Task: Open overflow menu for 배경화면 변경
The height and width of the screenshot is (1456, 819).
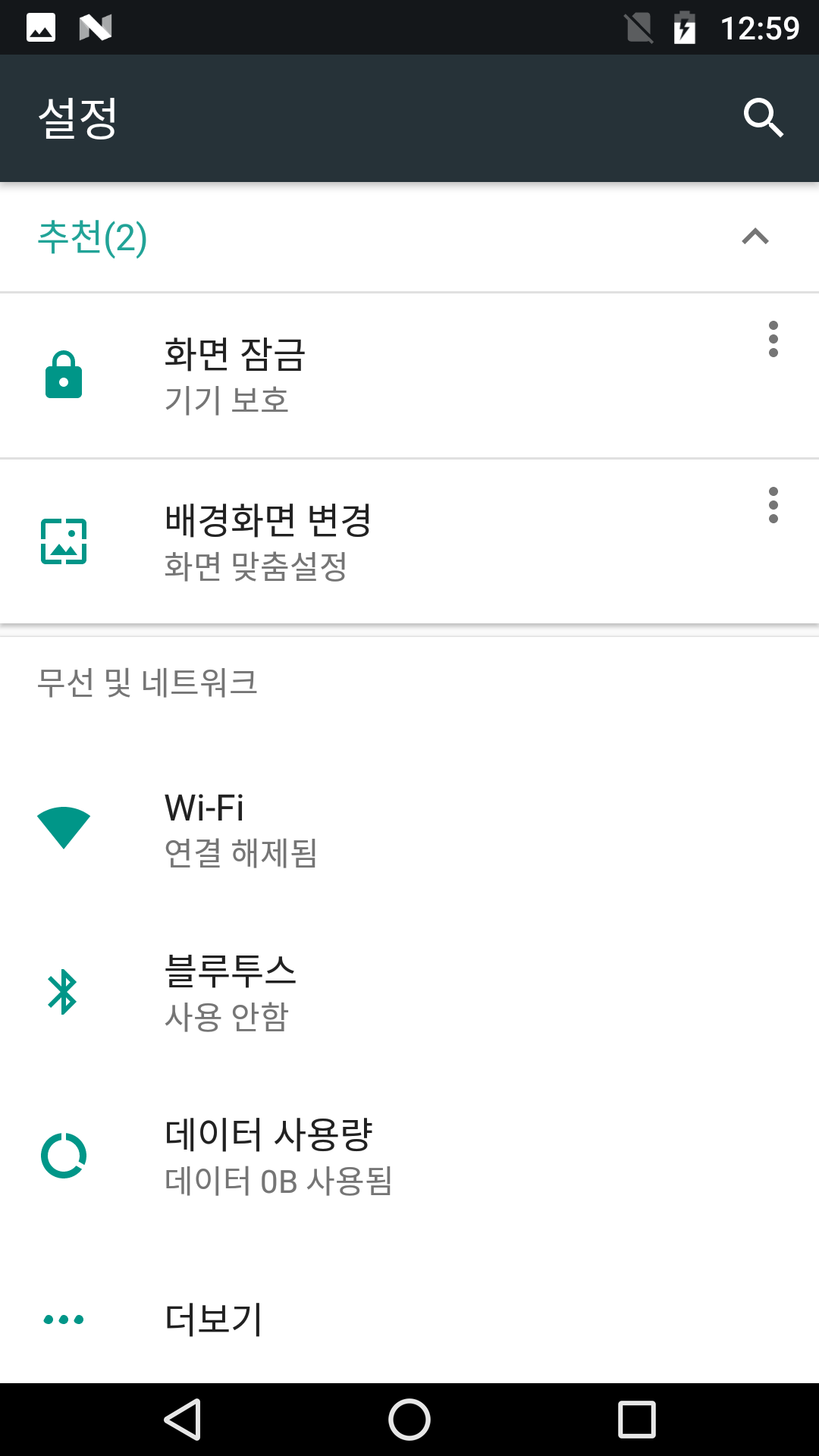Action: [773, 505]
